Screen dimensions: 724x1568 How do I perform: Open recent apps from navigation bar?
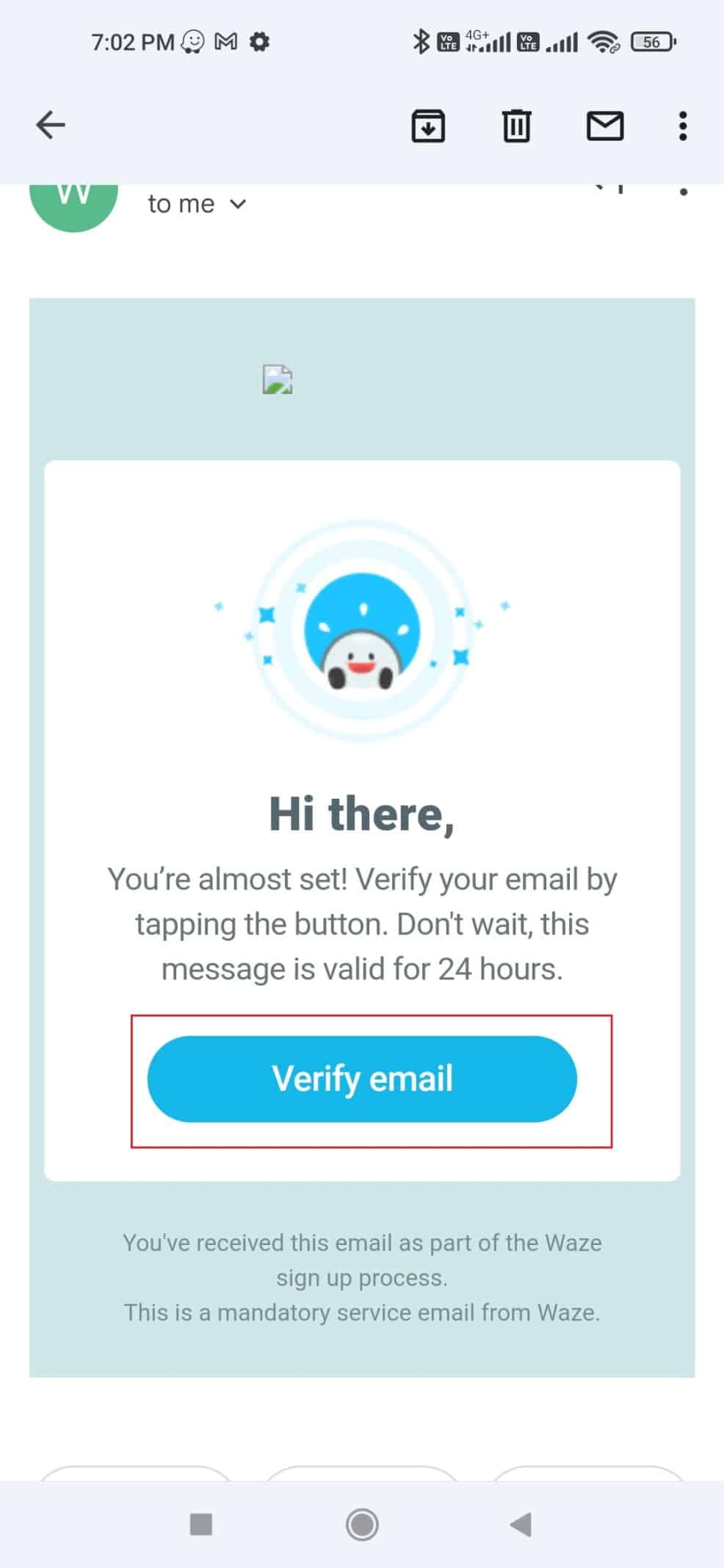coord(201,1525)
